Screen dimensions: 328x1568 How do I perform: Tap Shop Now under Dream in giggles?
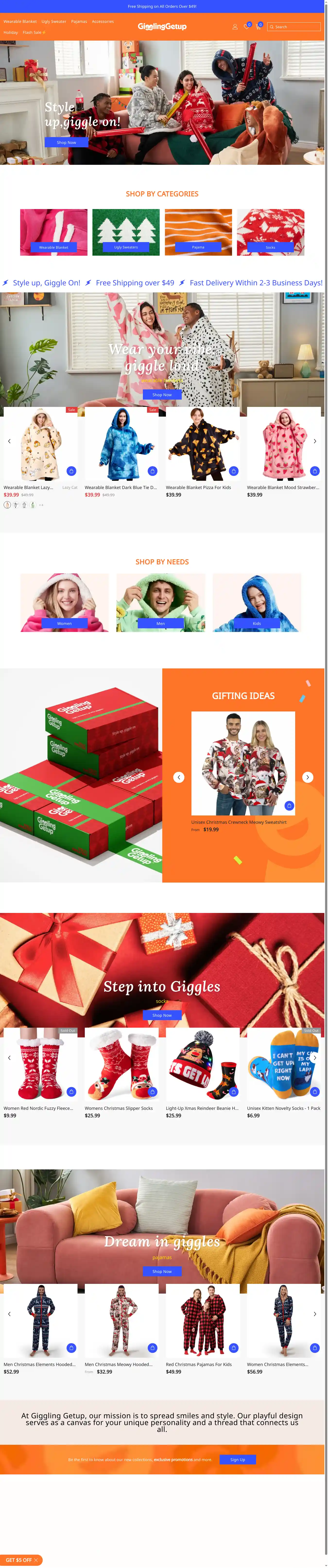tap(162, 1271)
